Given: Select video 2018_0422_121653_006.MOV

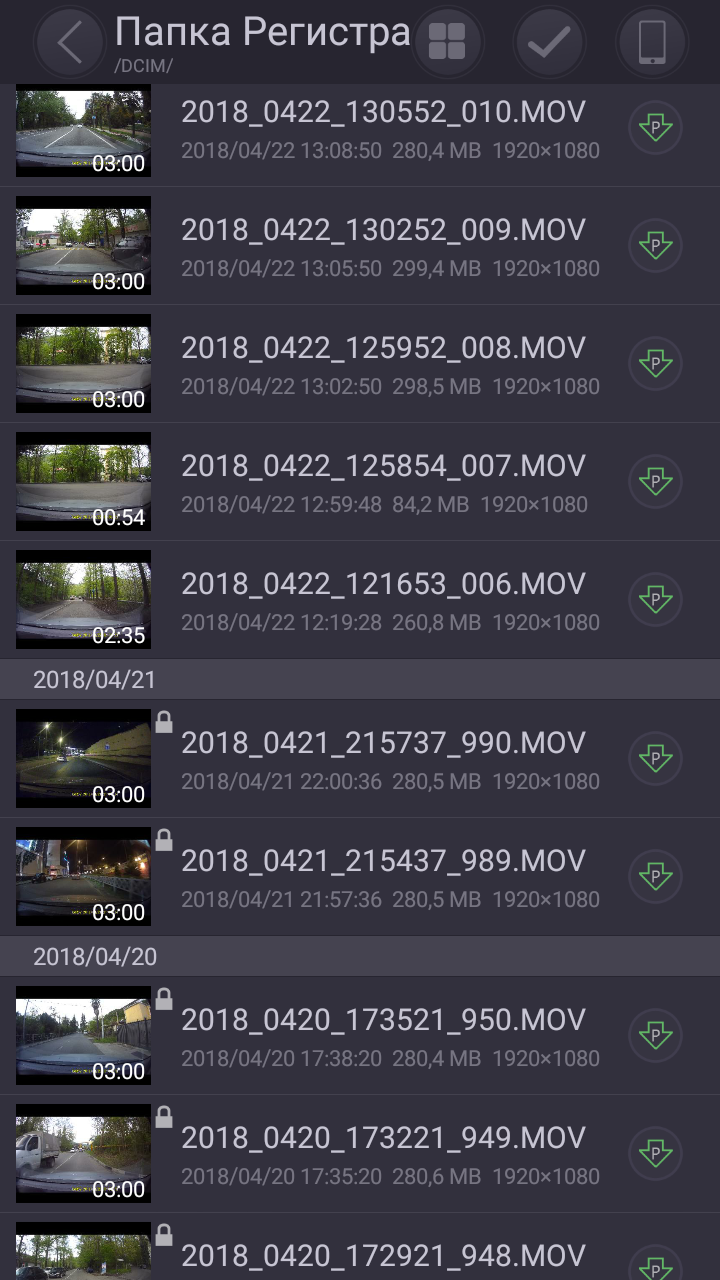Looking at the screenshot, I should (x=382, y=600).
